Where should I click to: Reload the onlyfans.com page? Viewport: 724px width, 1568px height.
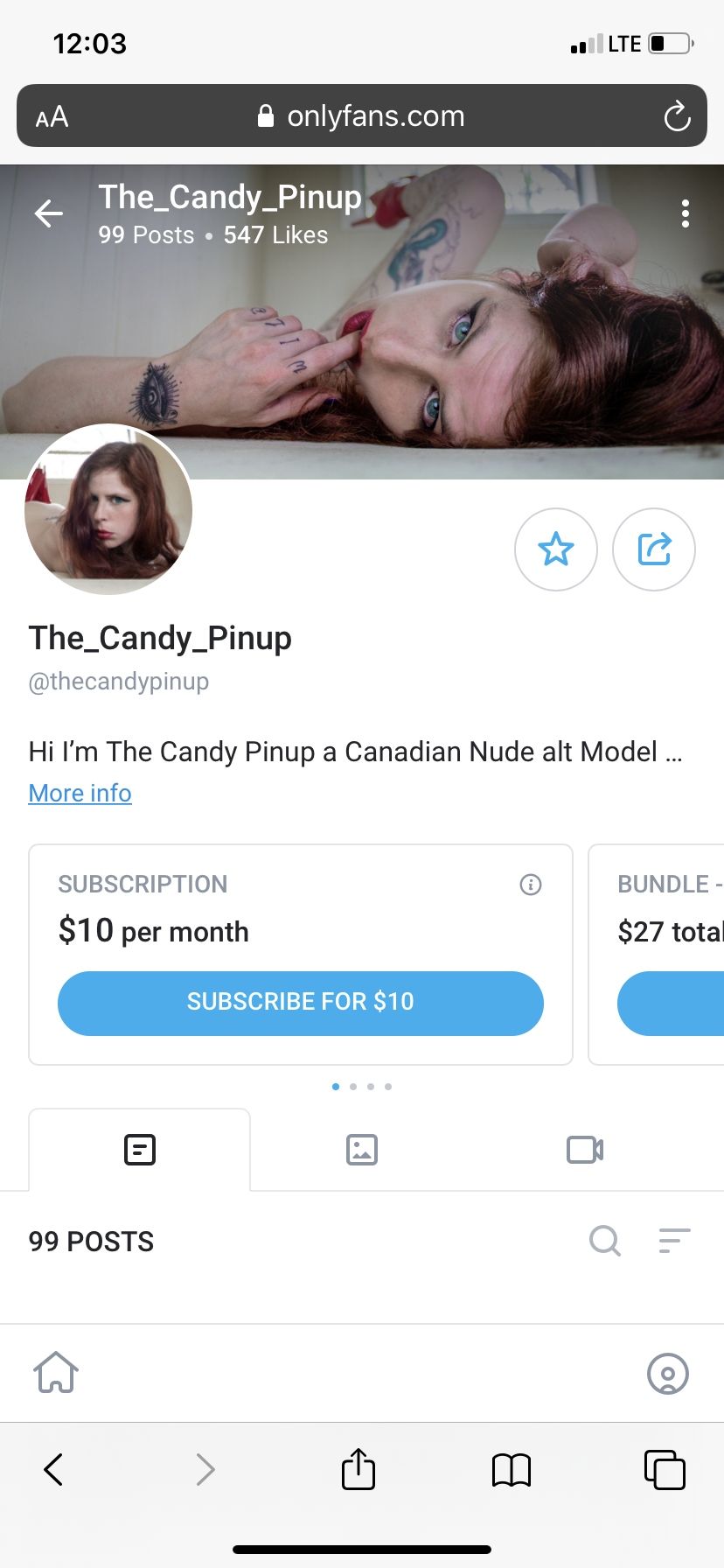click(677, 116)
